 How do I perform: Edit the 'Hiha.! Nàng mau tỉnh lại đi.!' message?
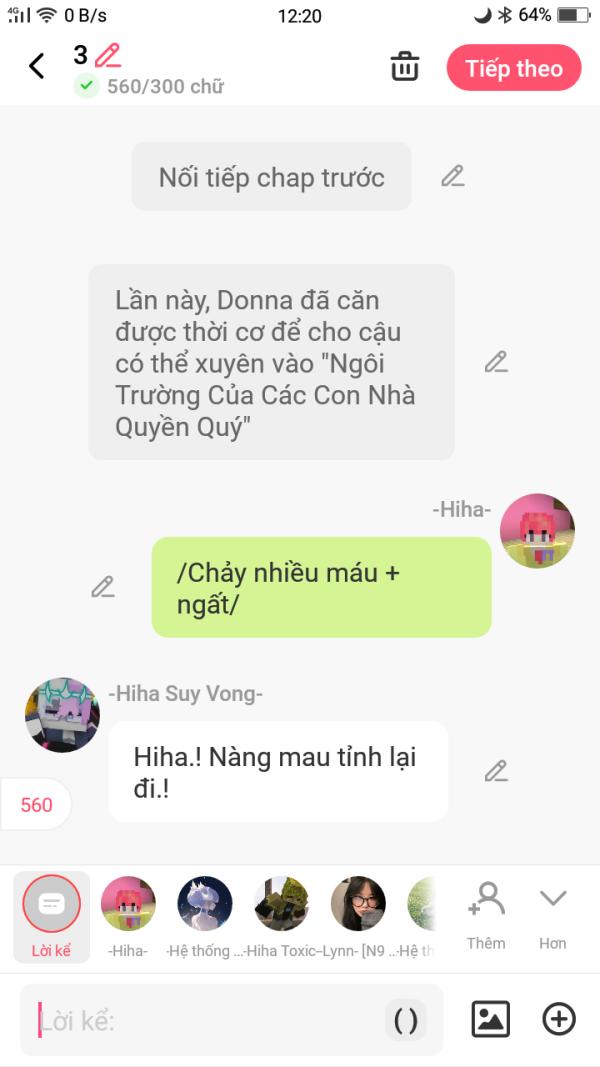[x=496, y=771]
